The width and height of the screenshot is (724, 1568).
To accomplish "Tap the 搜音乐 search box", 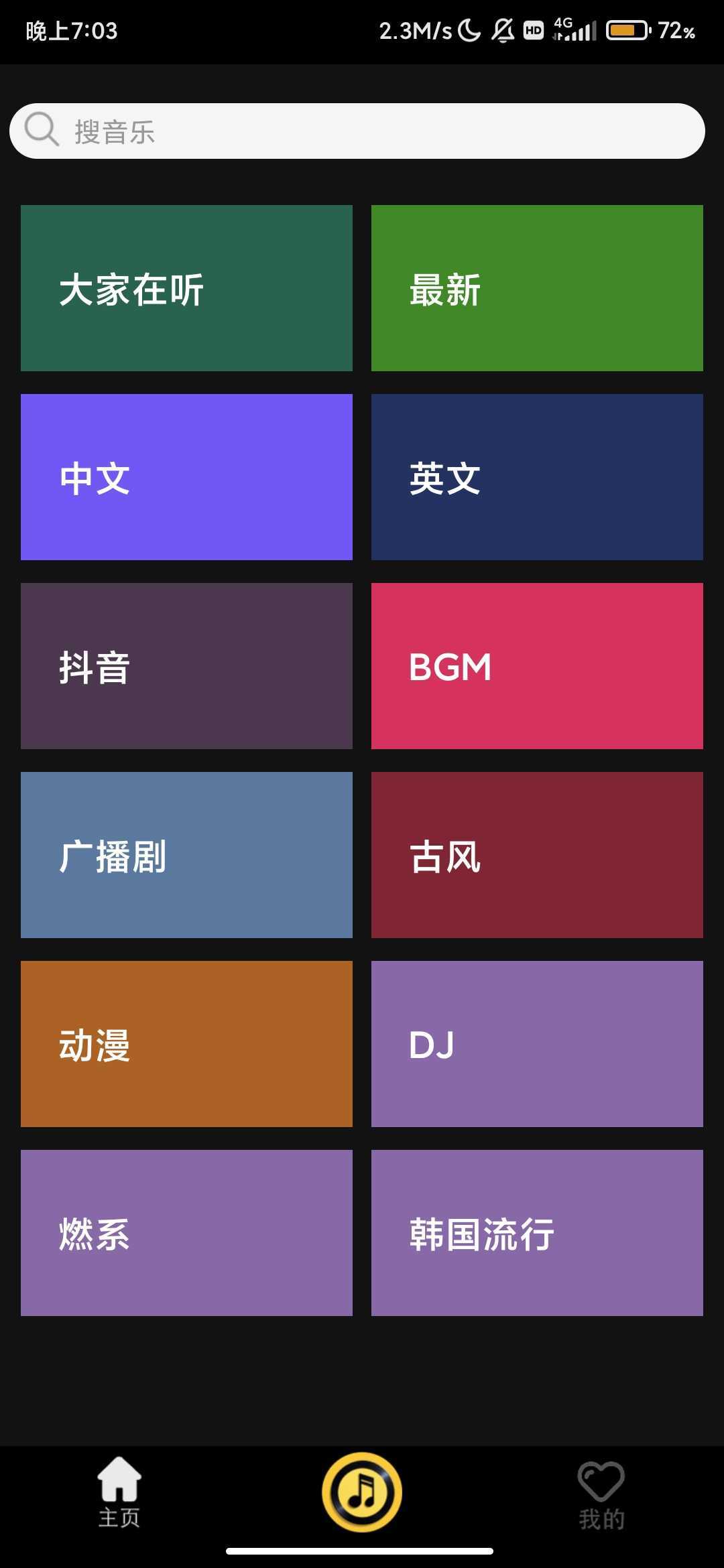I will [357, 131].
